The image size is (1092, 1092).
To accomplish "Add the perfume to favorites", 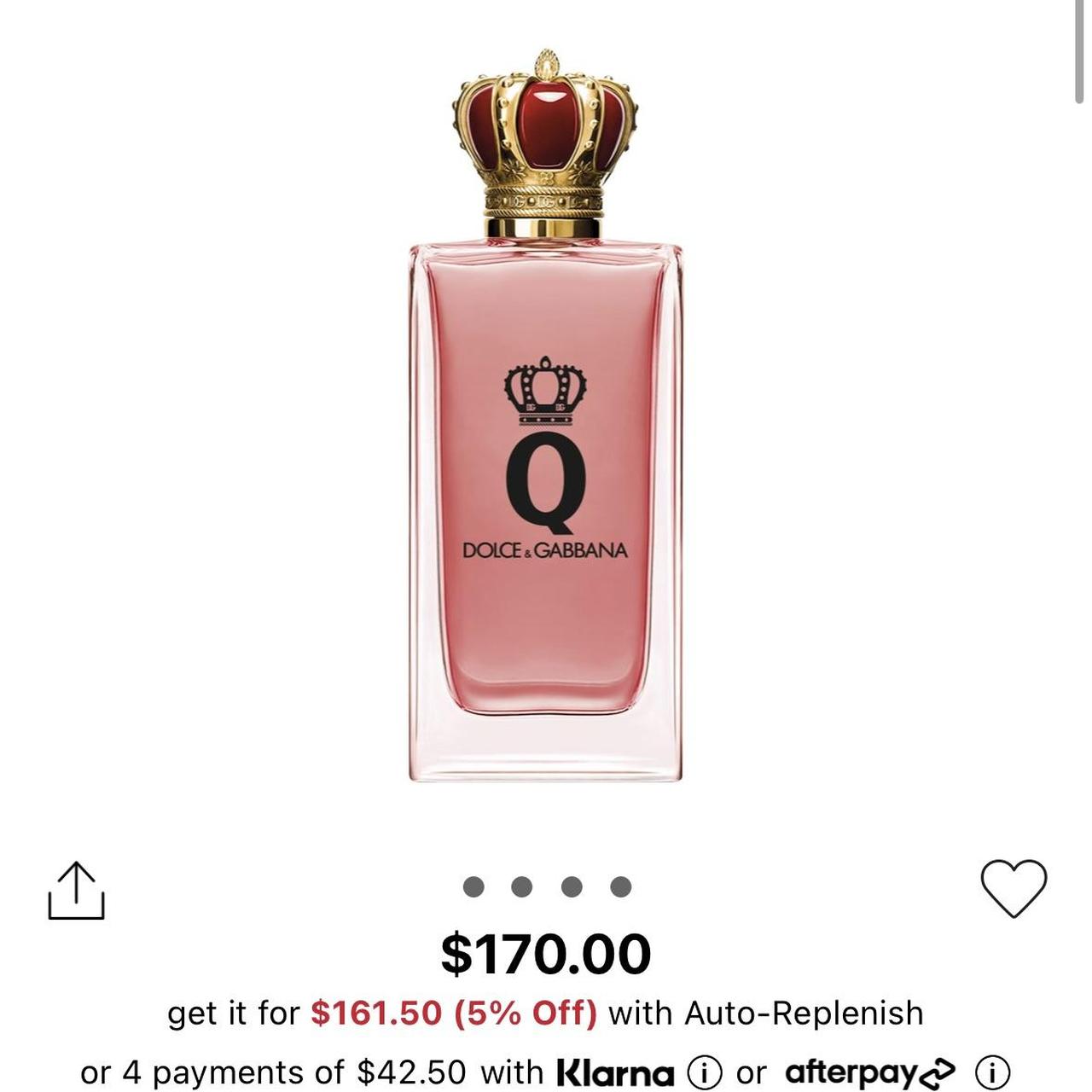I will [x=1013, y=888].
